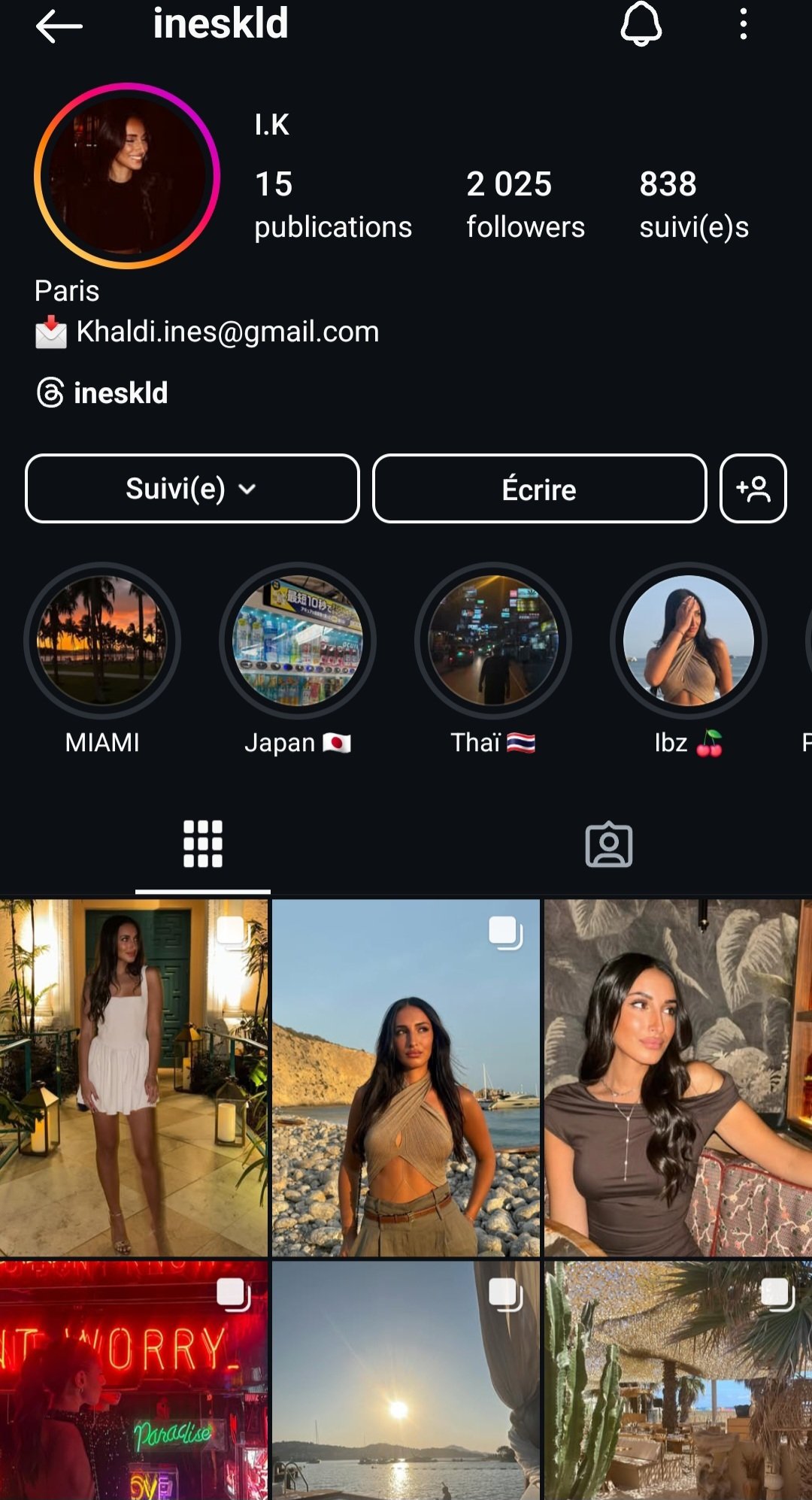This screenshot has height=1500, width=812.
Task: Open the beach sunset portrait post
Action: click(x=406, y=1077)
